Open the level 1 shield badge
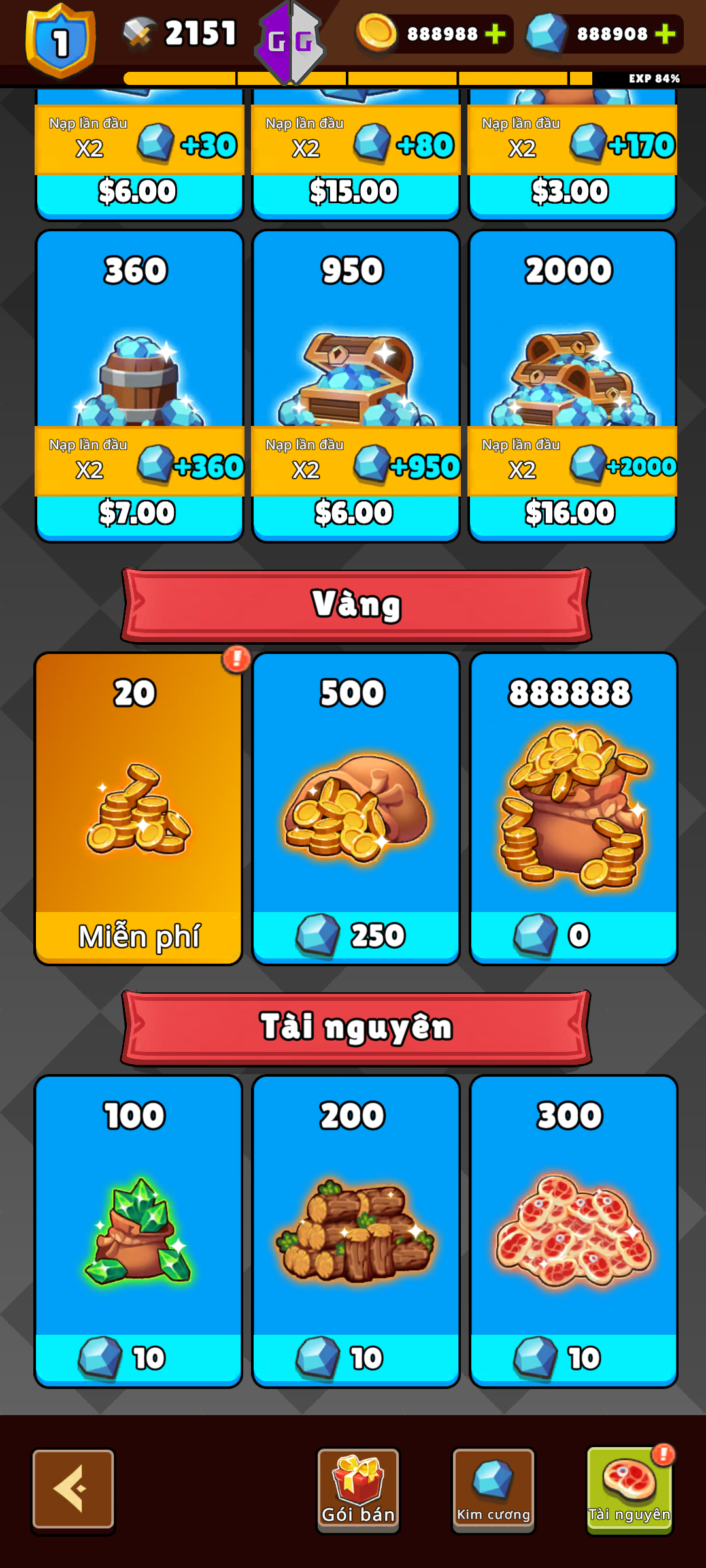The width and height of the screenshot is (706, 1568). [x=60, y=41]
